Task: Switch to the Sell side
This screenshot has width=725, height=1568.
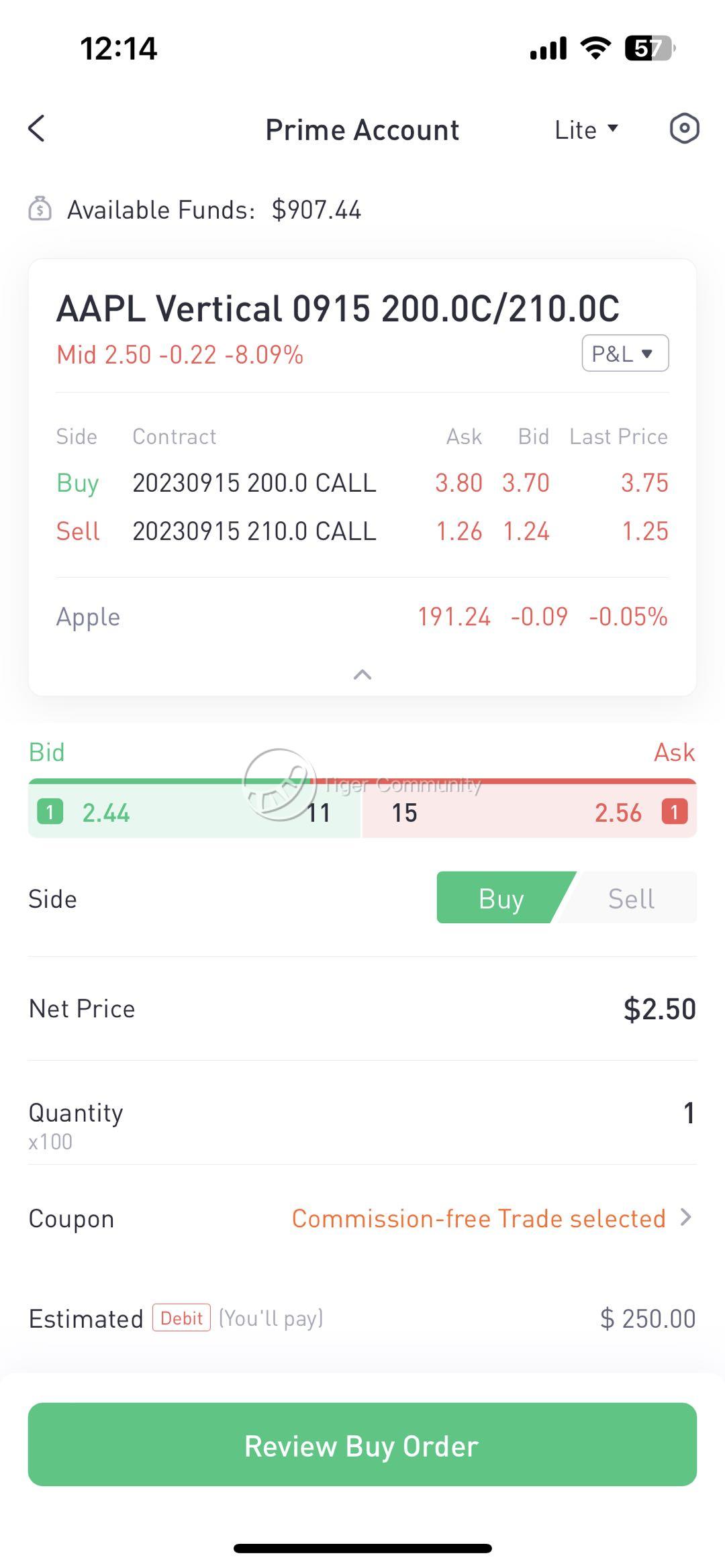Action: point(631,898)
